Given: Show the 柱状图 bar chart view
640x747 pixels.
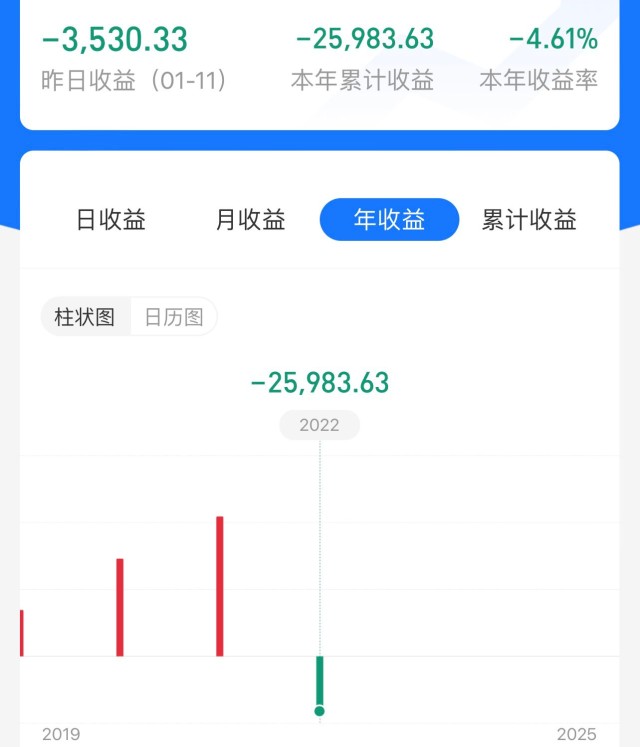Looking at the screenshot, I should tap(85, 318).
